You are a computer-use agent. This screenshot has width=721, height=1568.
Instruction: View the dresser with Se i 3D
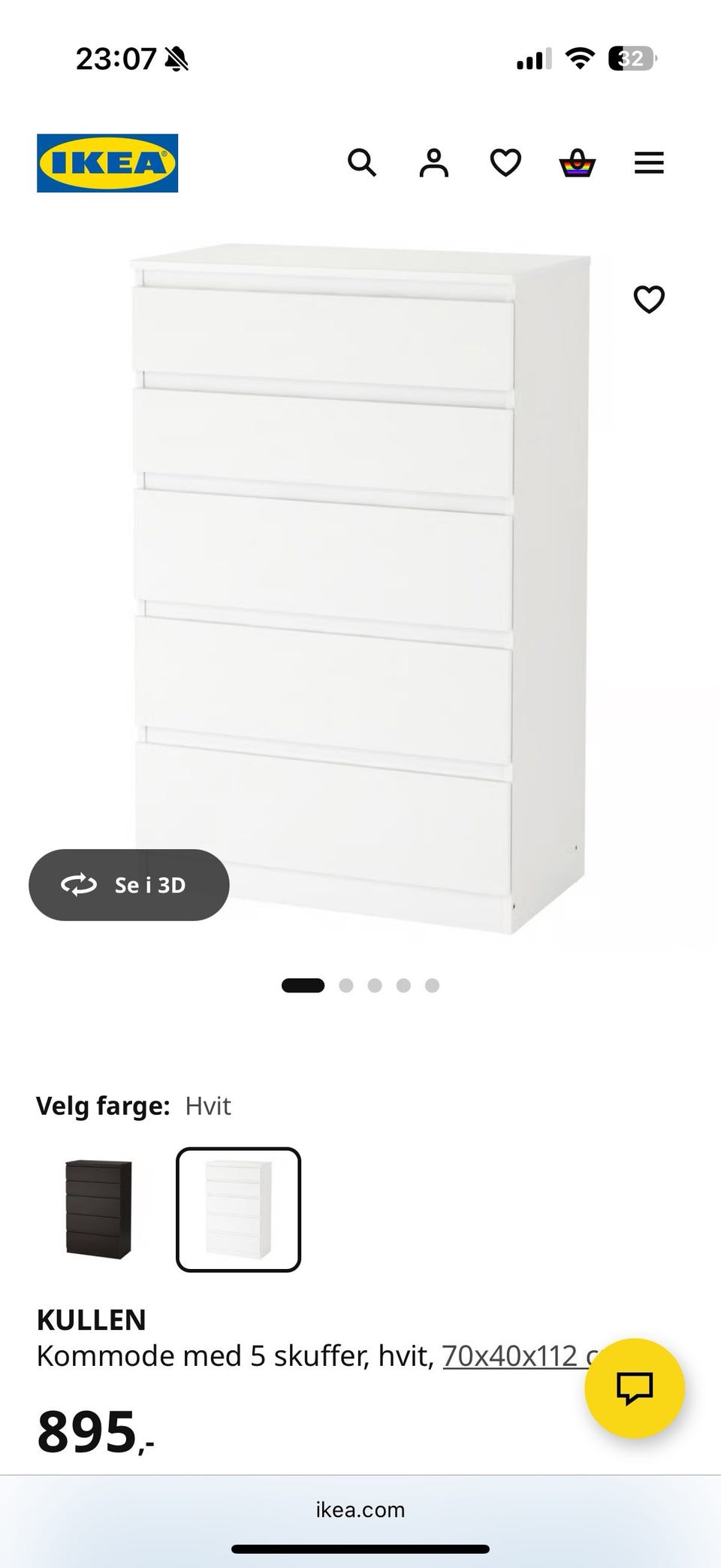click(129, 885)
